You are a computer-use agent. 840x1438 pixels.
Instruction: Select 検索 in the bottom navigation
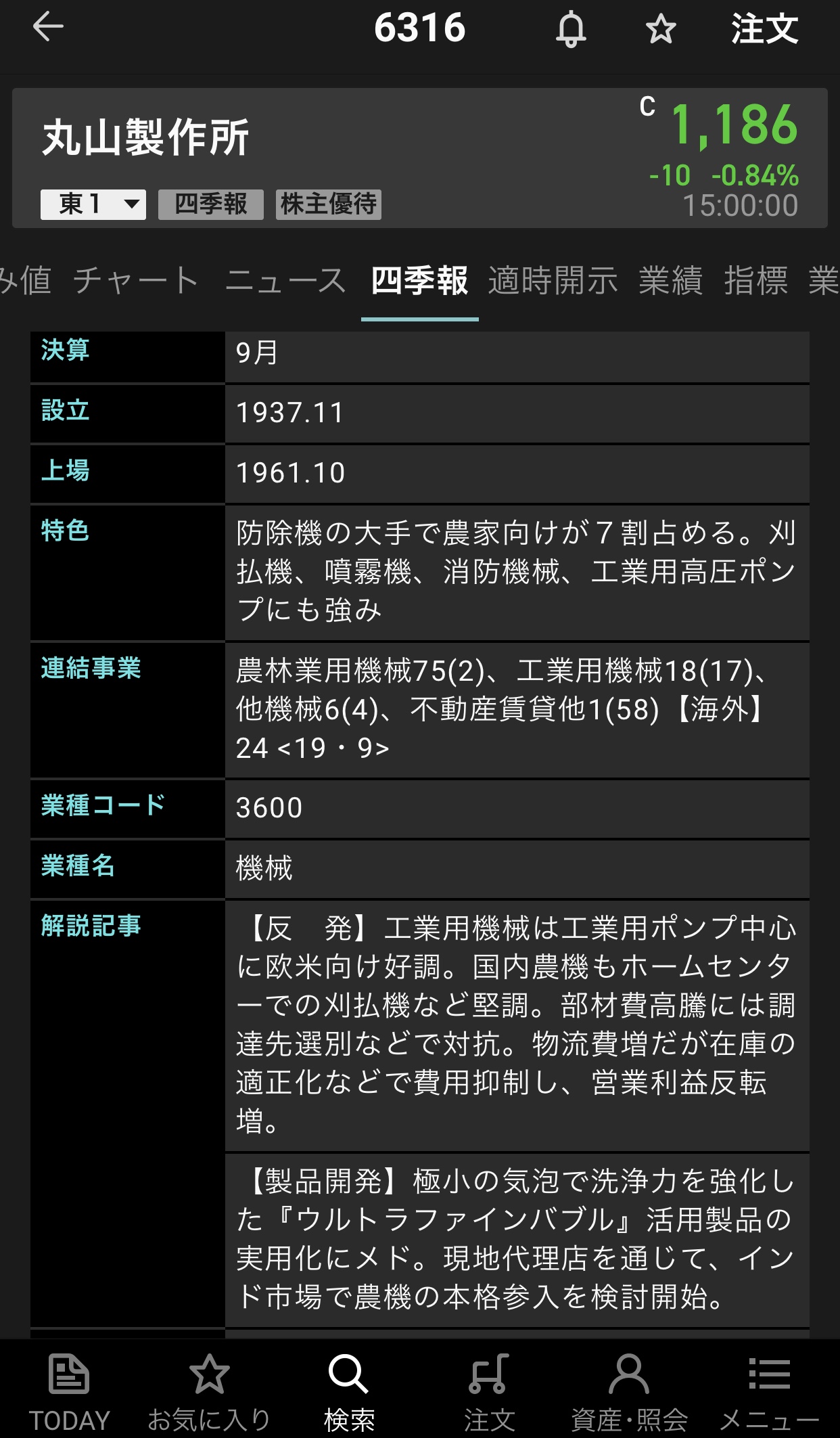349,1391
